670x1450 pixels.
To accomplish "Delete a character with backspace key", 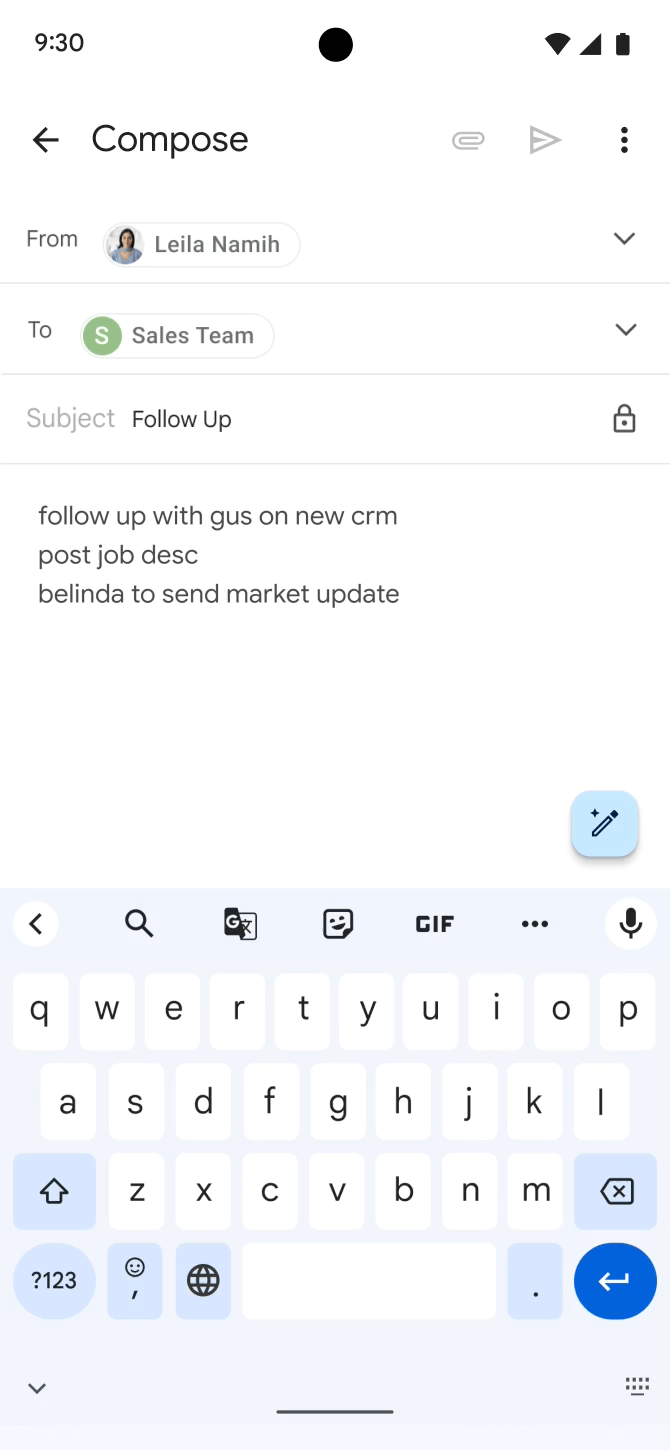I will click(616, 1191).
